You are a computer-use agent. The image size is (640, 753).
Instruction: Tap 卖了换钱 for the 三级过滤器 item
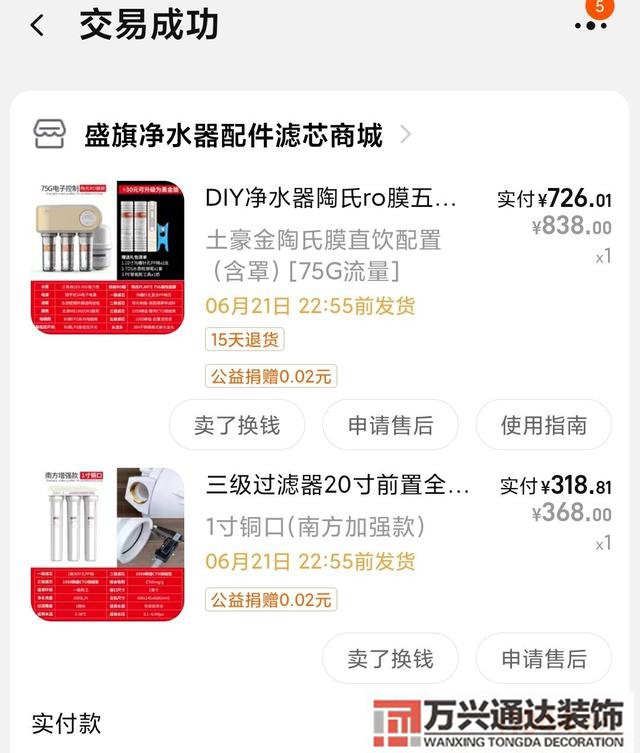(390, 659)
